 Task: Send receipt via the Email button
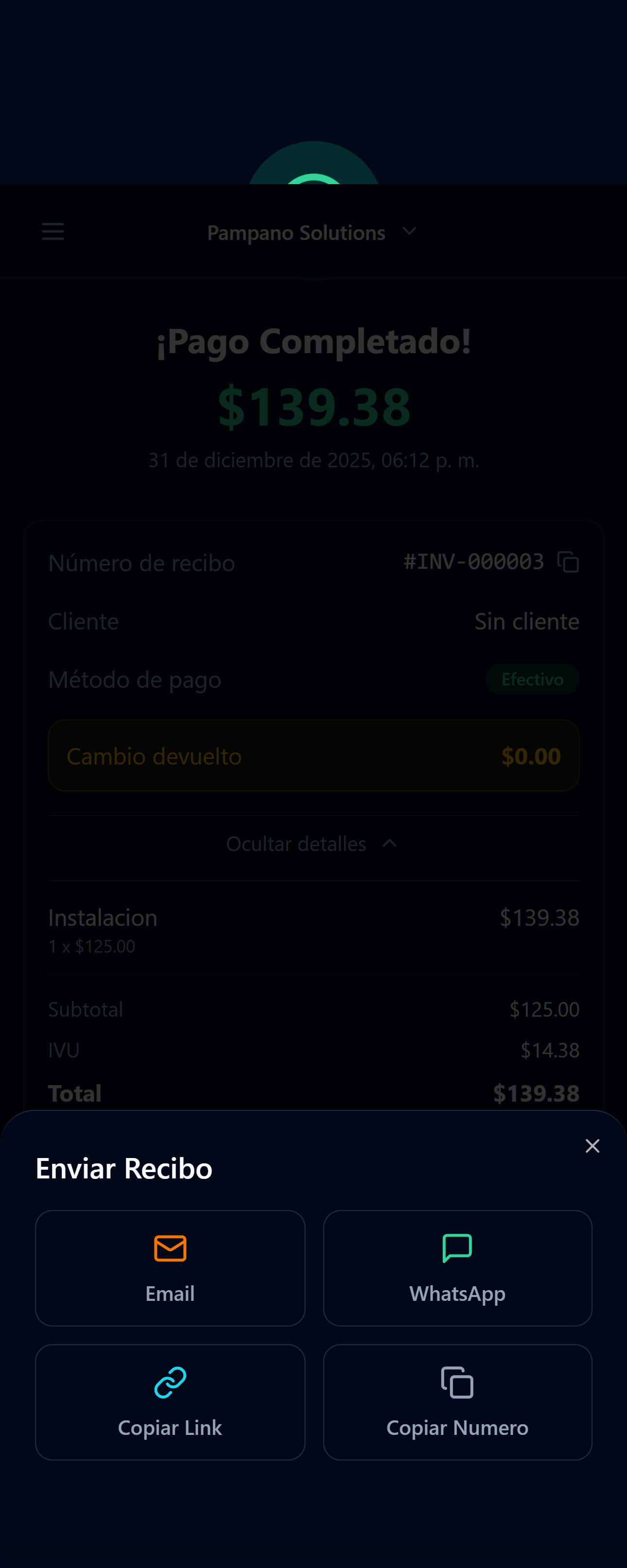click(x=170, y=1269)
